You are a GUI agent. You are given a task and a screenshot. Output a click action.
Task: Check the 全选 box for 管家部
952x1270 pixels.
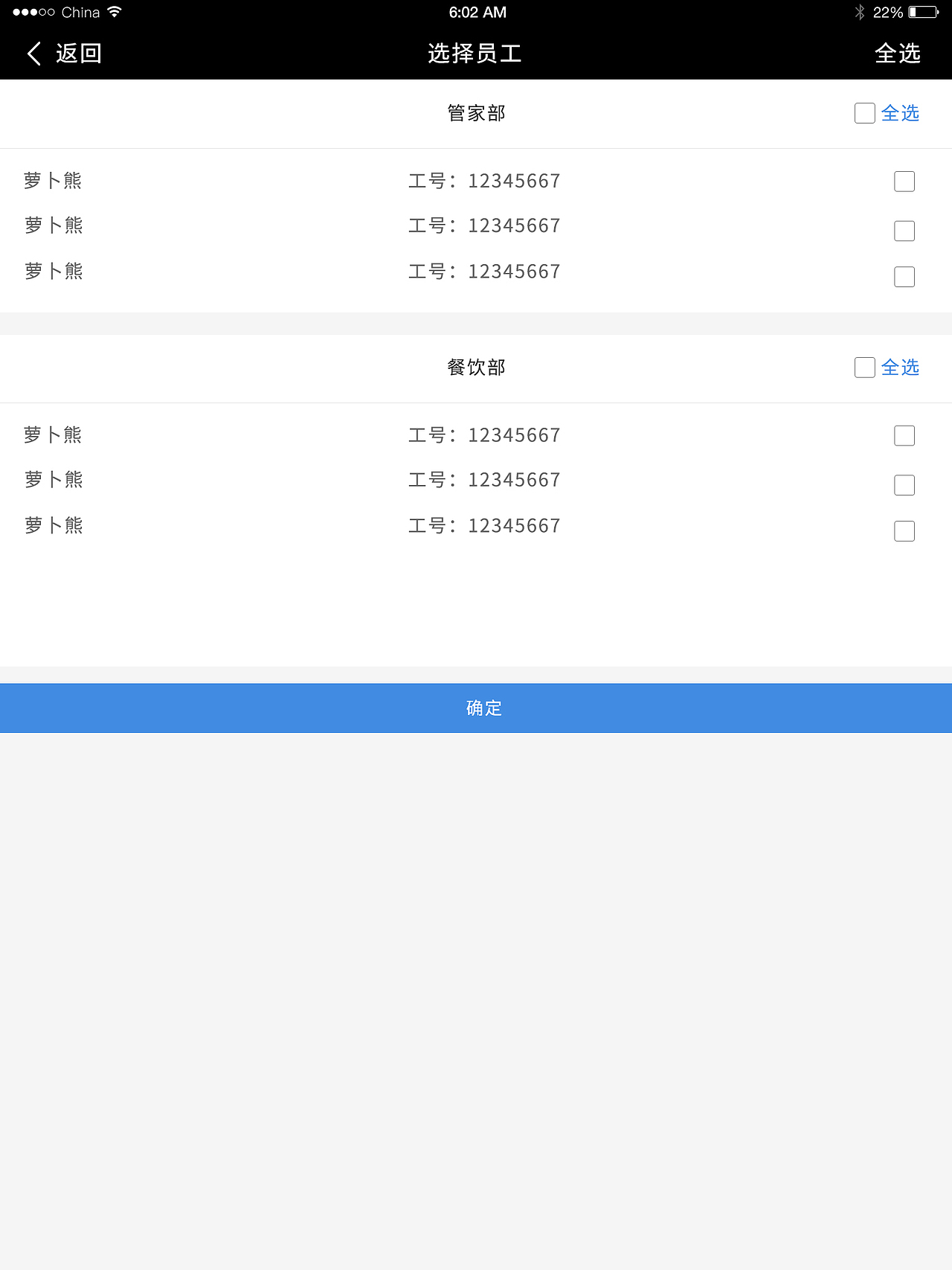(864, 113)
